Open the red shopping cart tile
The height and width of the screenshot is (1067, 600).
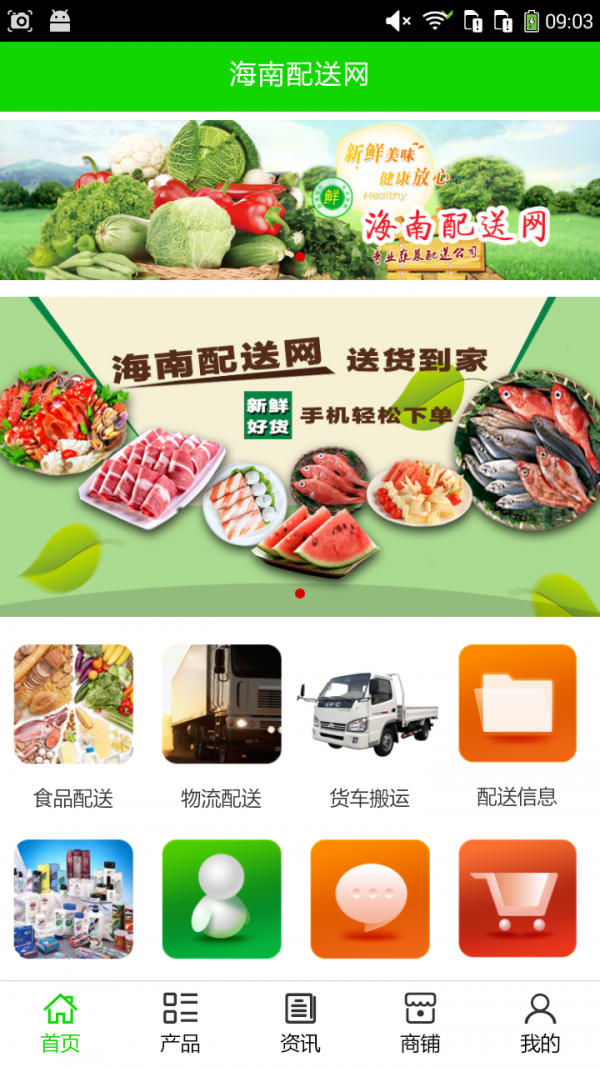tap(518, 898)
